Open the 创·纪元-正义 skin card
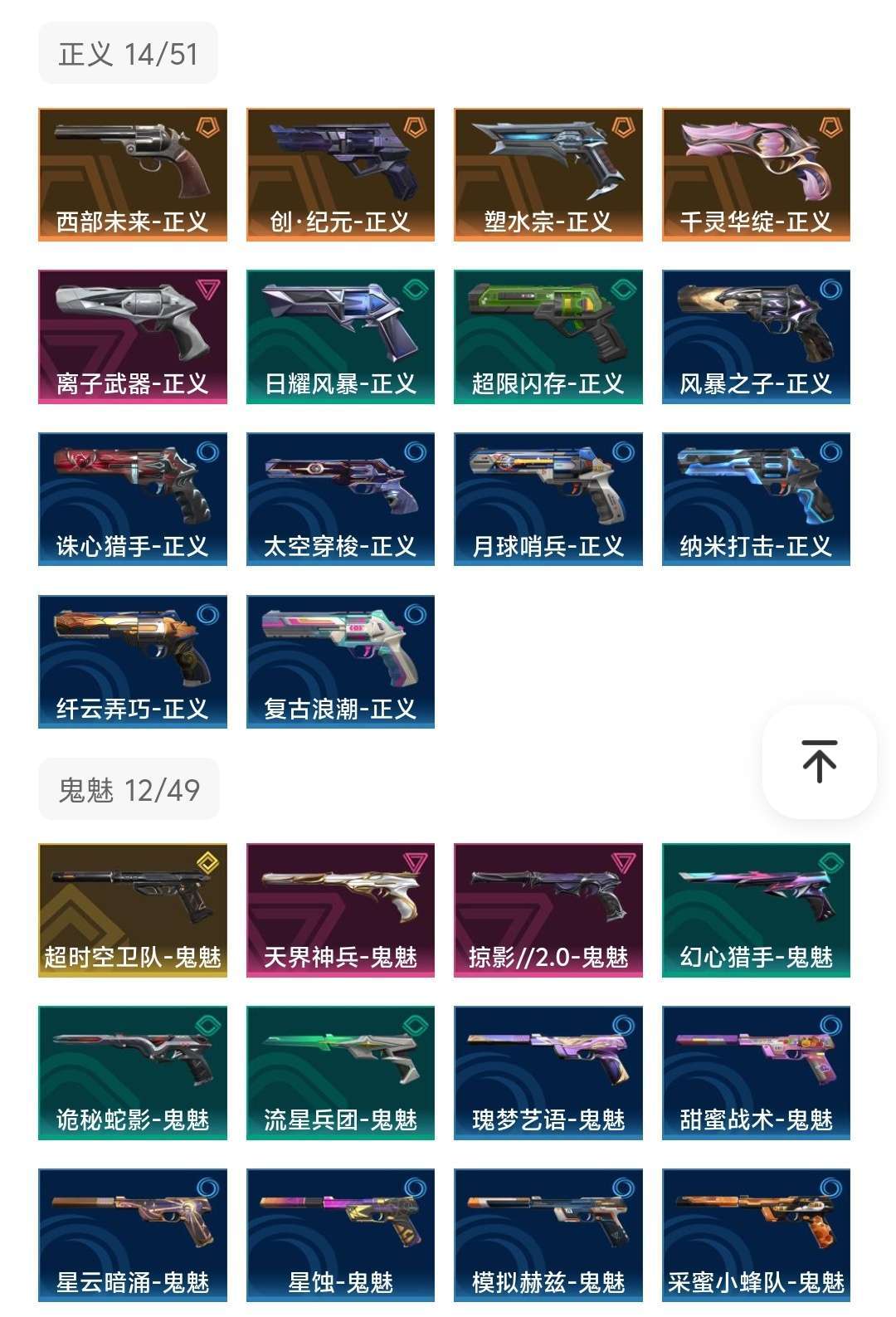896x1317 pixels. tap(340, 174)
